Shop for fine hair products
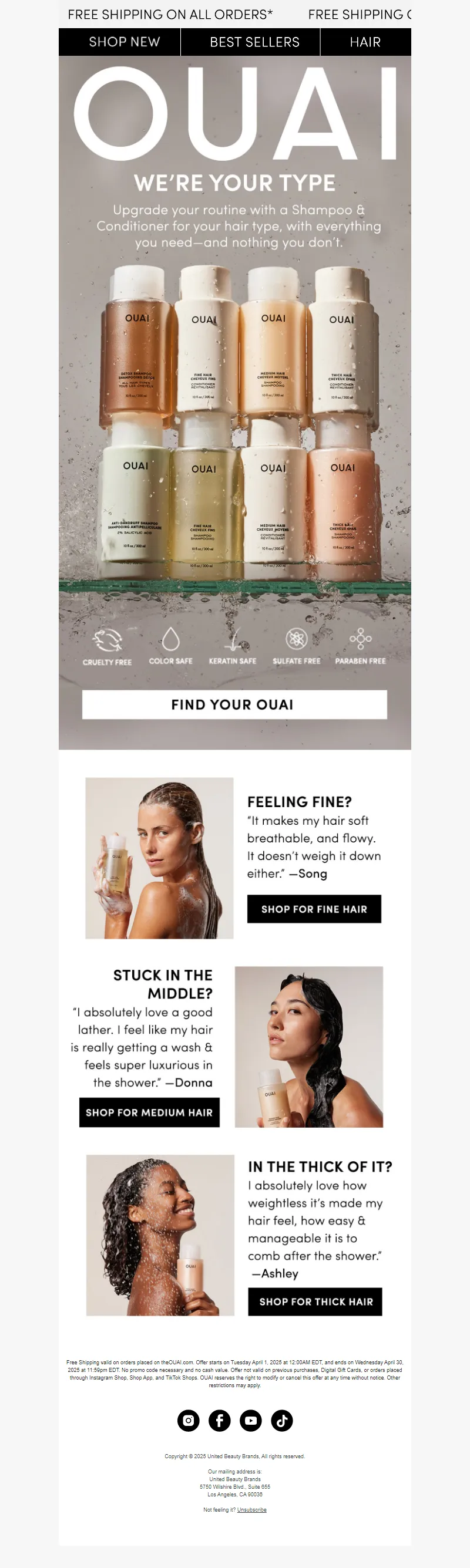 [x=314, y=909]
